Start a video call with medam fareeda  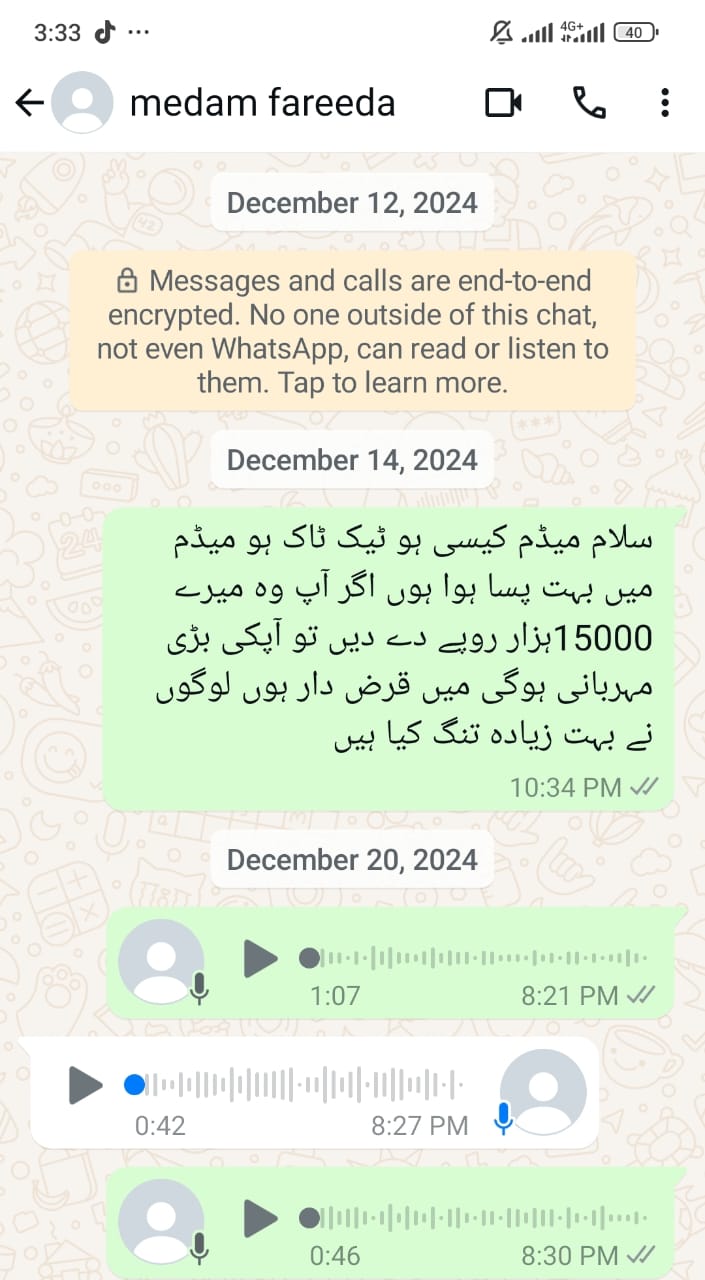coord(504,103)
